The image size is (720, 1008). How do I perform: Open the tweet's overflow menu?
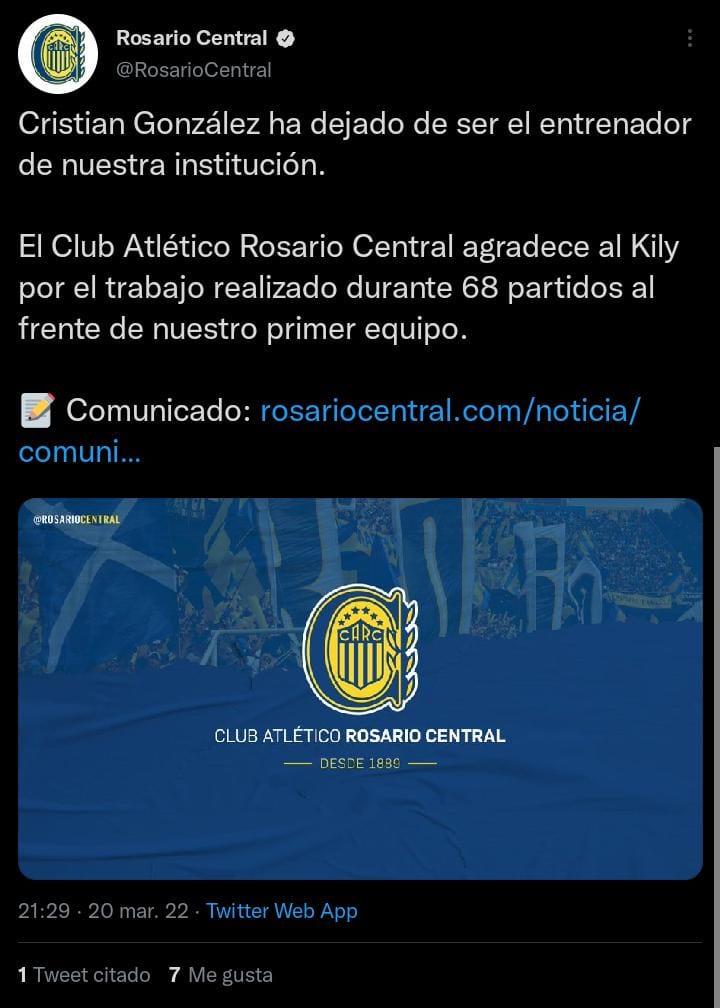point(689,39)
